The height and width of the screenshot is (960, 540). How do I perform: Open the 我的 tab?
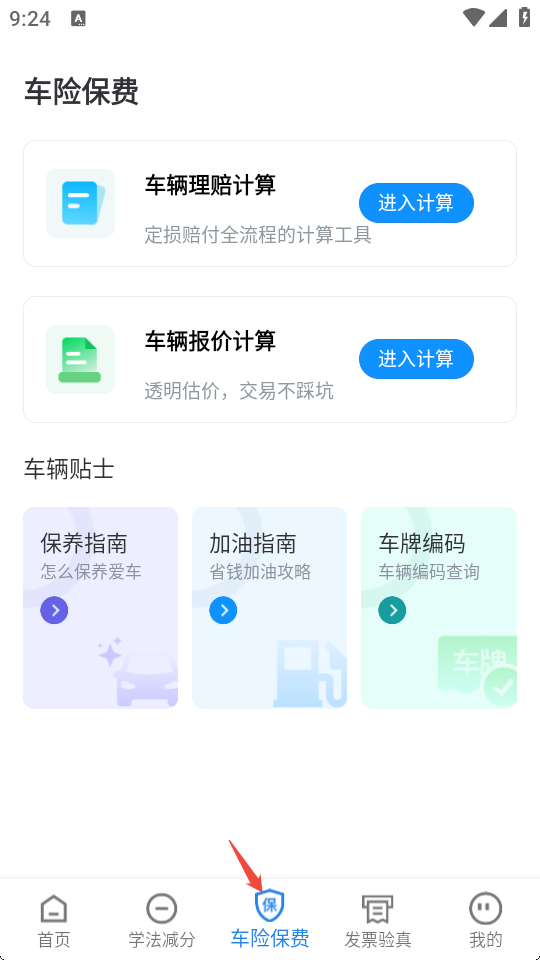(x=486, y=920)
